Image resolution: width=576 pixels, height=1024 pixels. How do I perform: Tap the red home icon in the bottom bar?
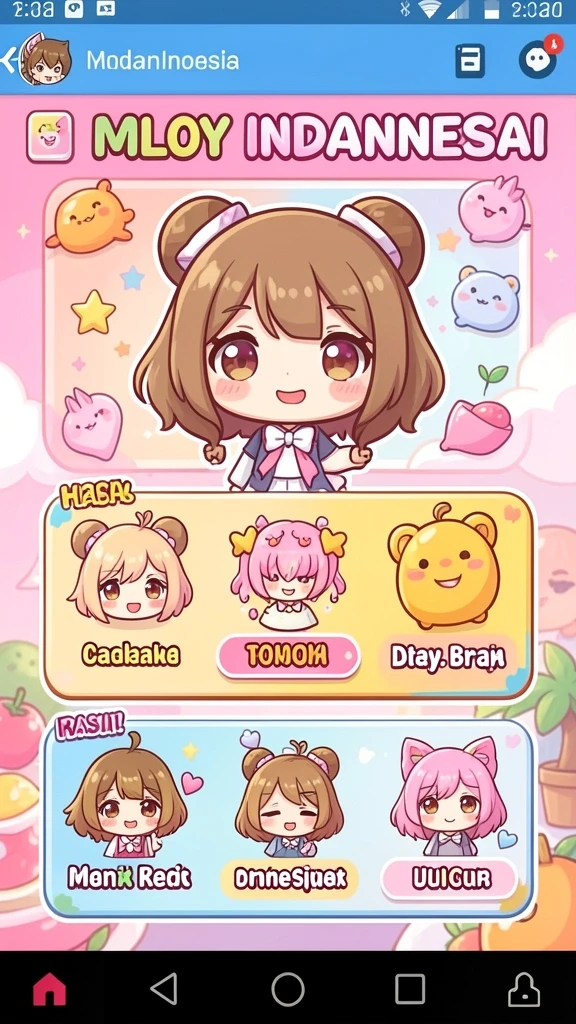pyautogui.click(x=50, y=989)
